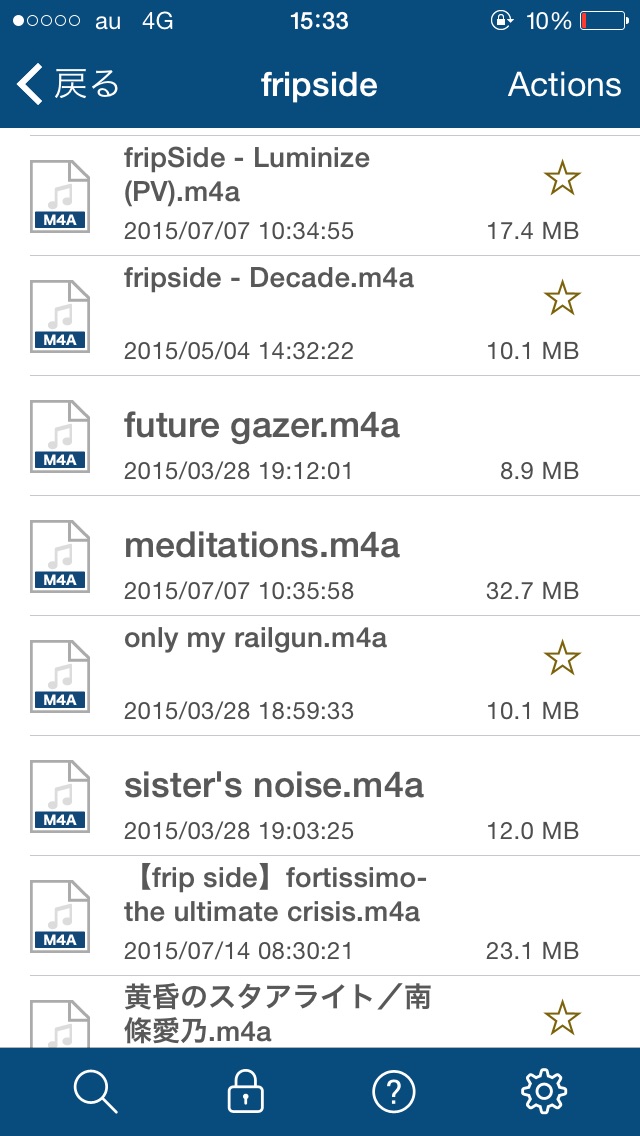The image size is (640, 1136).
Task: Tap the star on only my railgun.m4a
Action: point(562,658)
